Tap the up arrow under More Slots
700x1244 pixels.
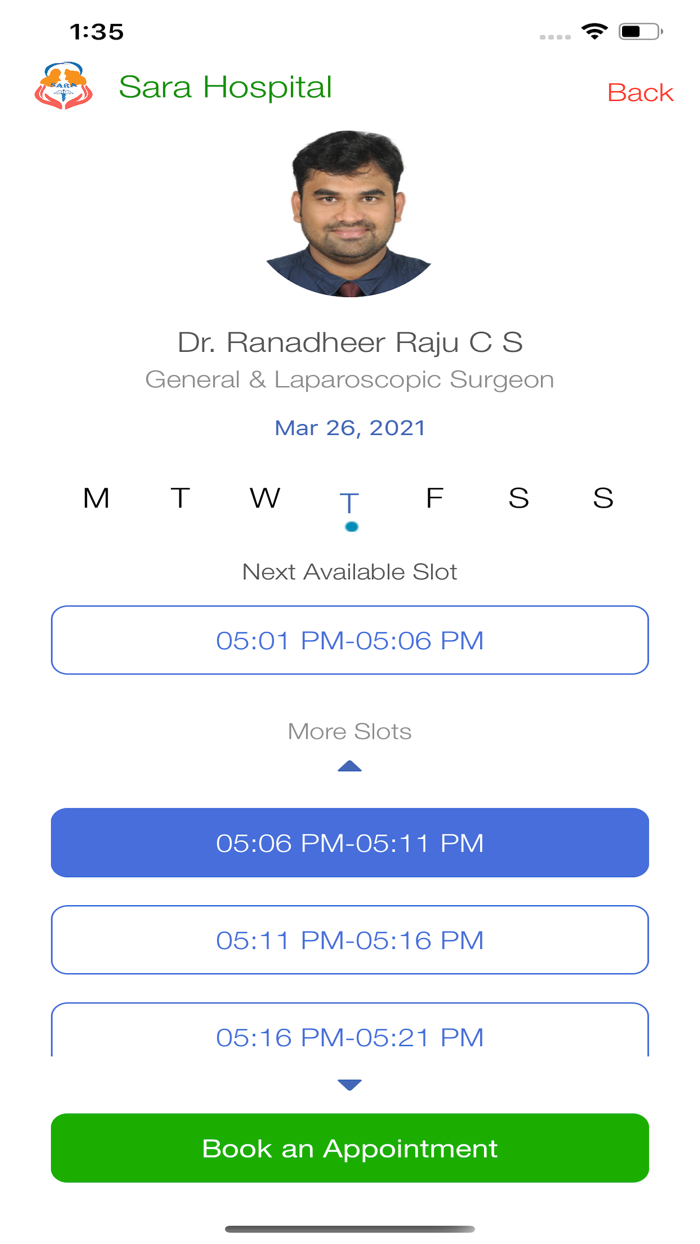(349, 766)
